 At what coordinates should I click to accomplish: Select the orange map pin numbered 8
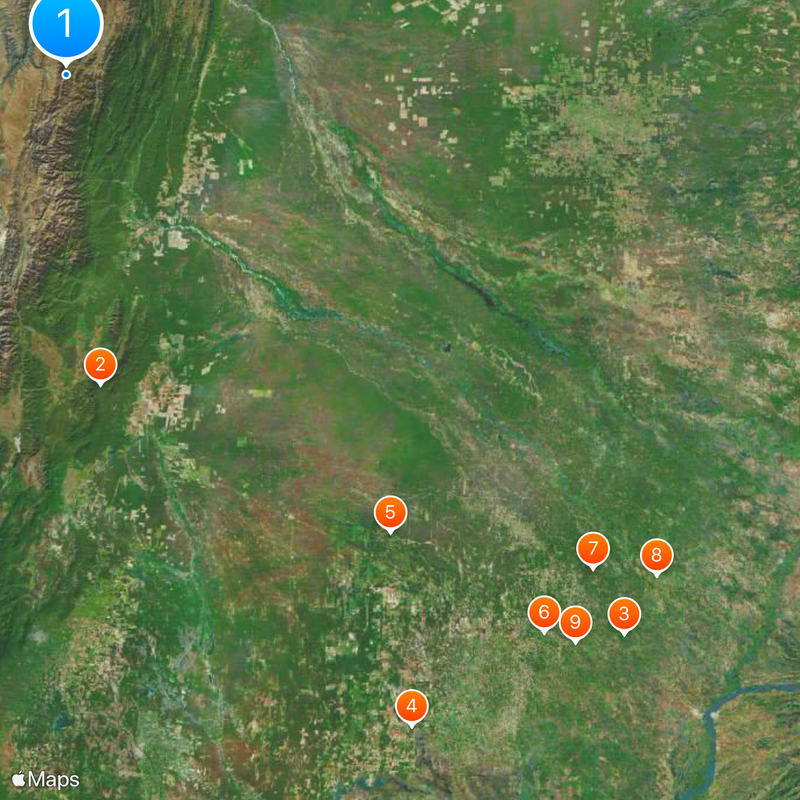click(656, 555)
